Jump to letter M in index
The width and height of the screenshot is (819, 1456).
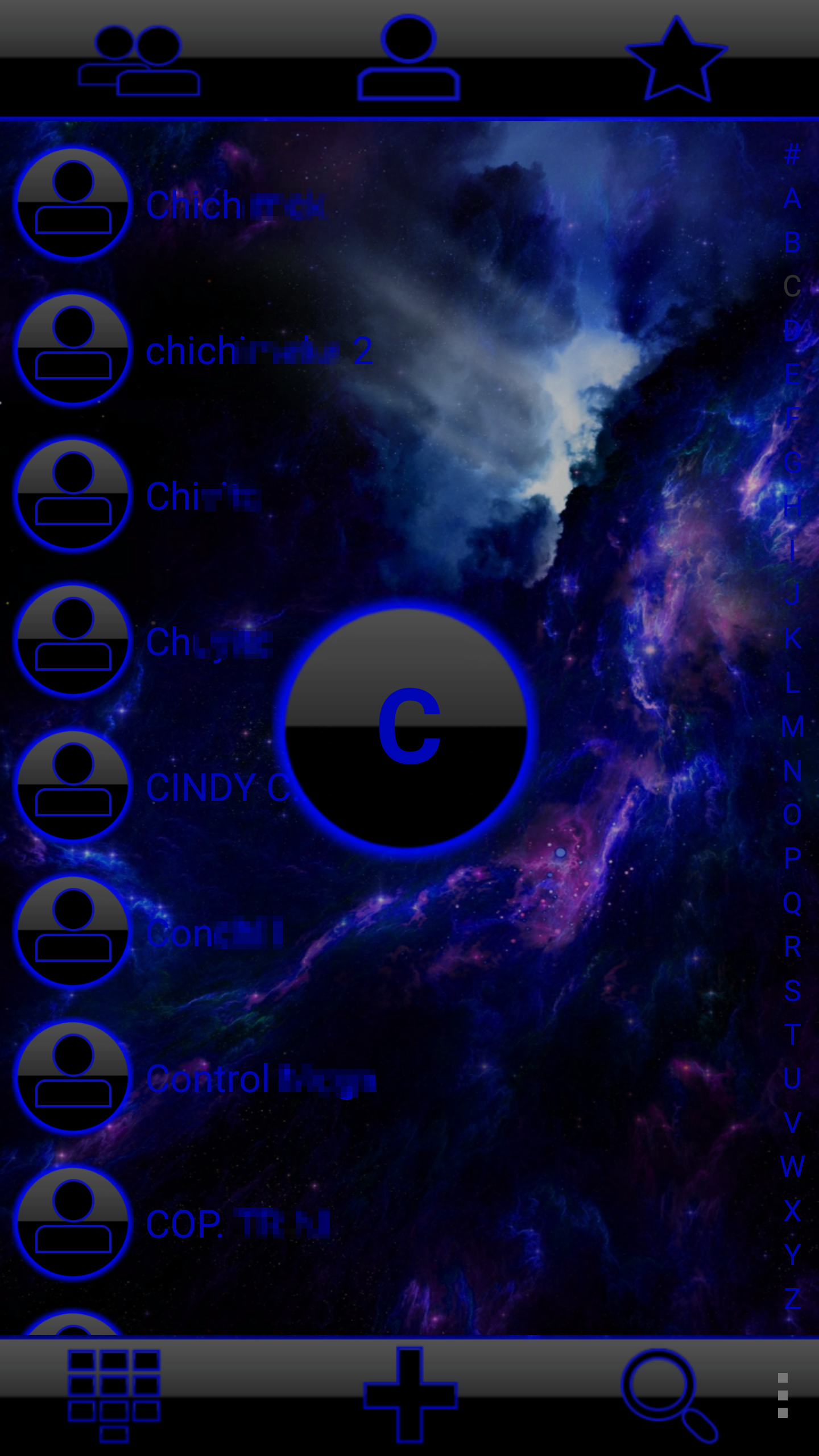pyautogui.click(x=792, y=727)
